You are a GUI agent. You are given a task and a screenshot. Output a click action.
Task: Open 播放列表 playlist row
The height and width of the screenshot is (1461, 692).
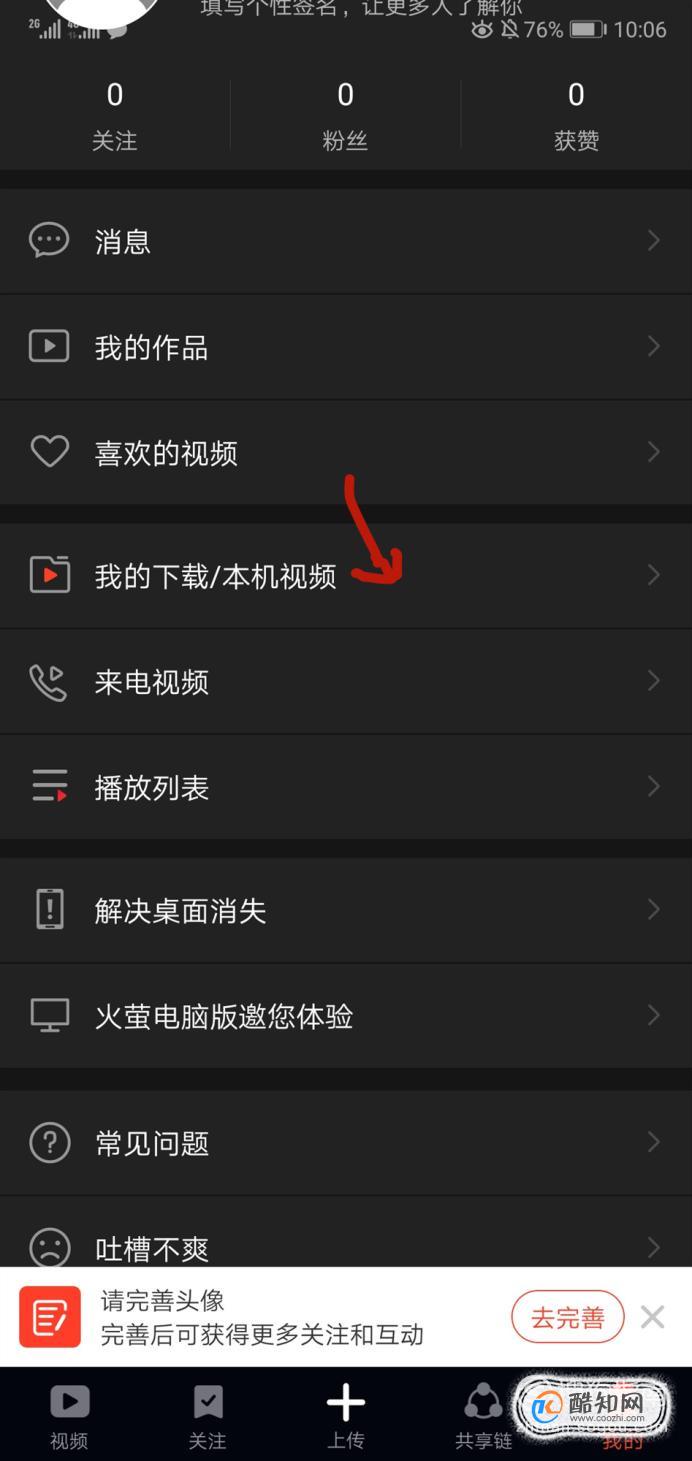pos(346,787)
